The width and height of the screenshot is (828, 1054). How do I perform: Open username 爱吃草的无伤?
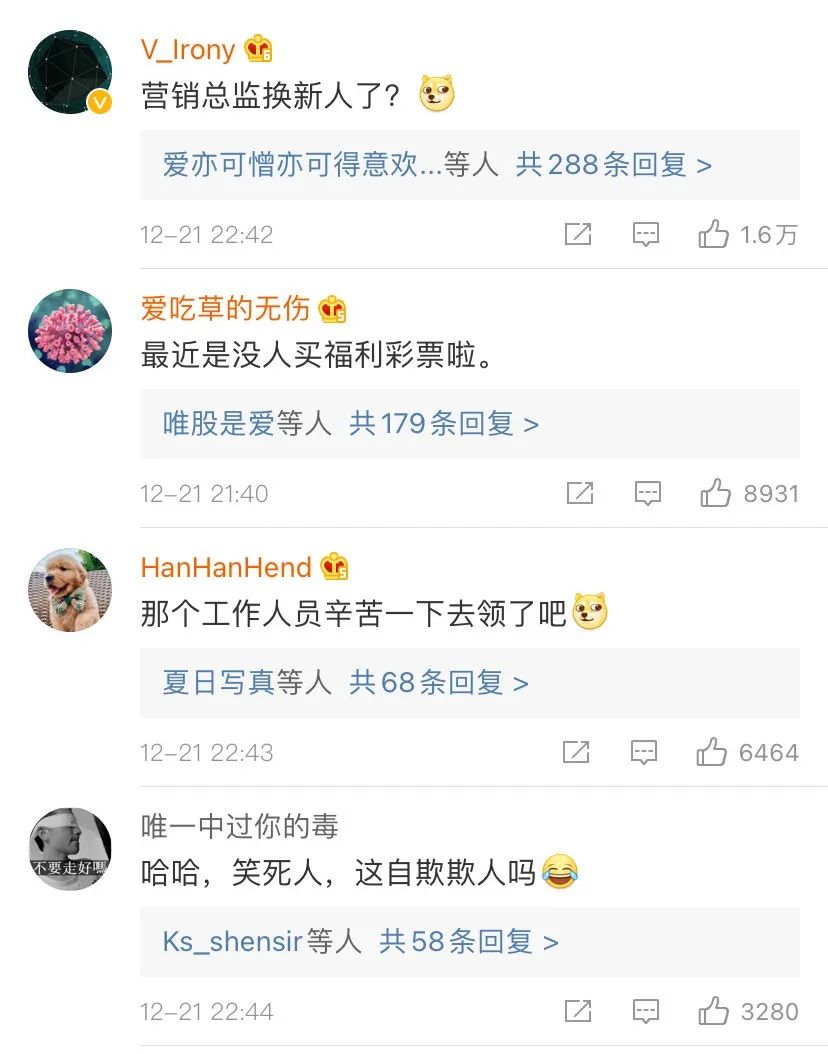tap(226, 309)
